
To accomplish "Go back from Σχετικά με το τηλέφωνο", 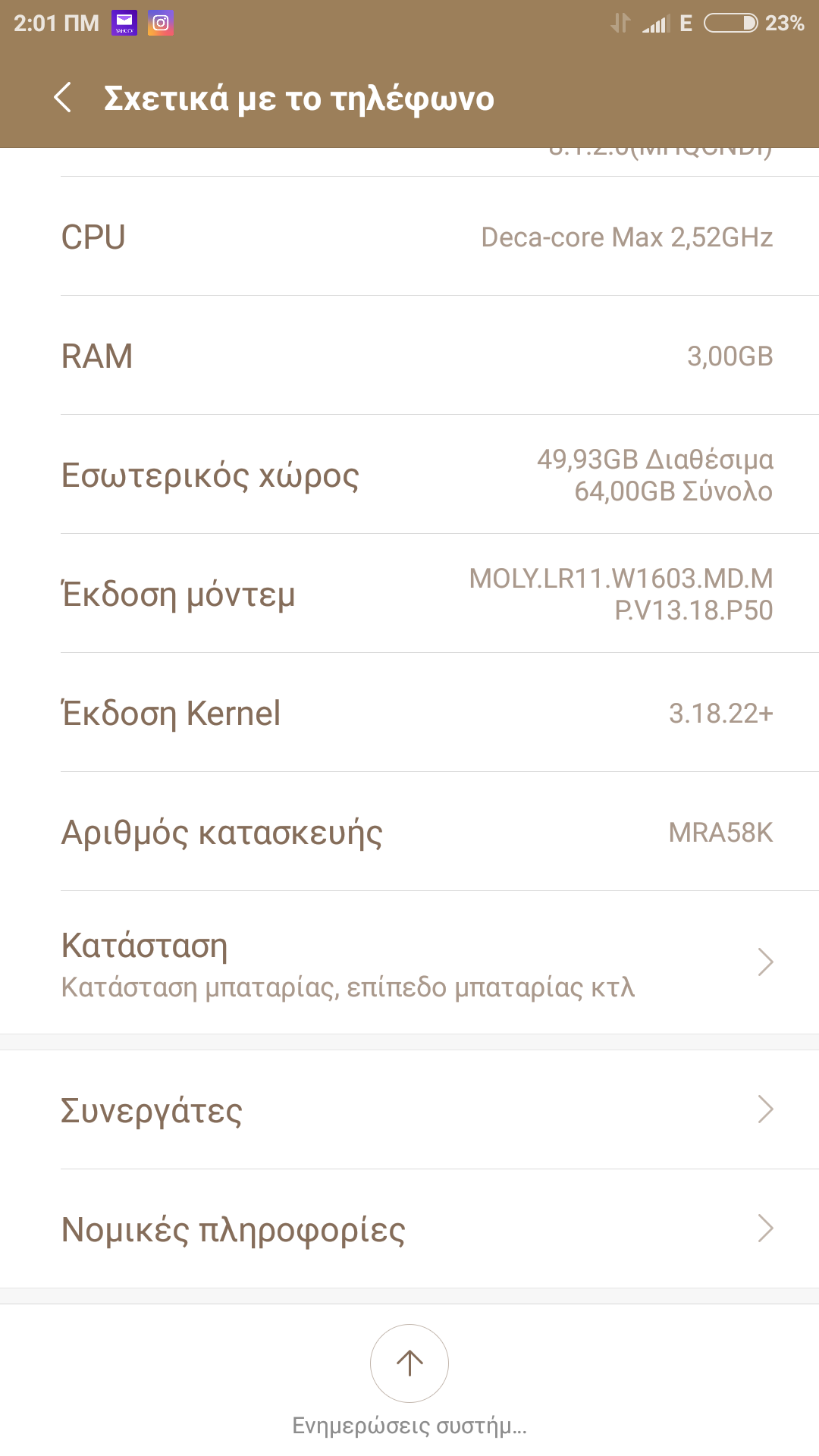I will tap(64, 98).
